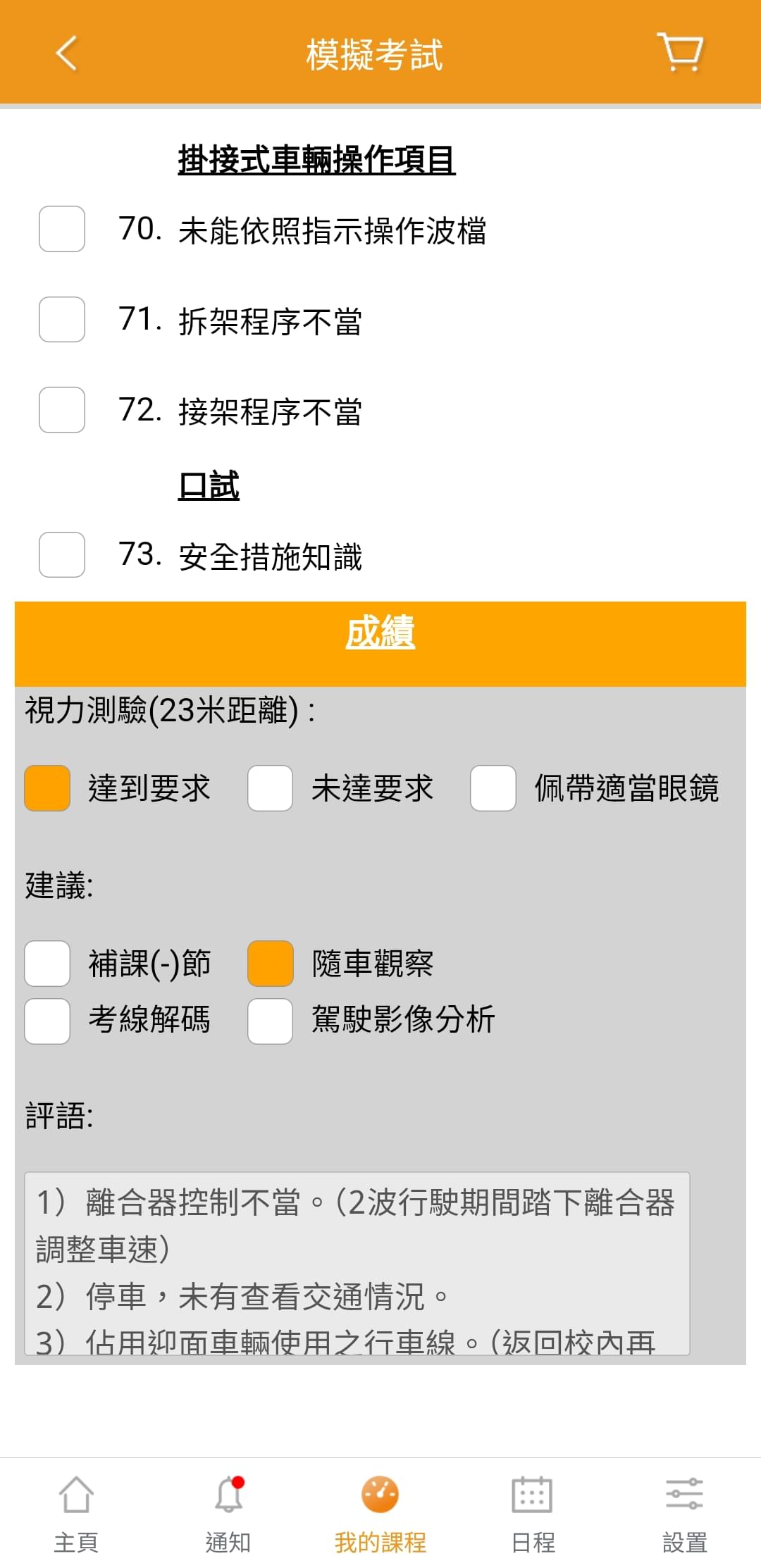
Task: Tap the 評語 comments text box
Action: pyautogui.click(x=357, y=1264)
